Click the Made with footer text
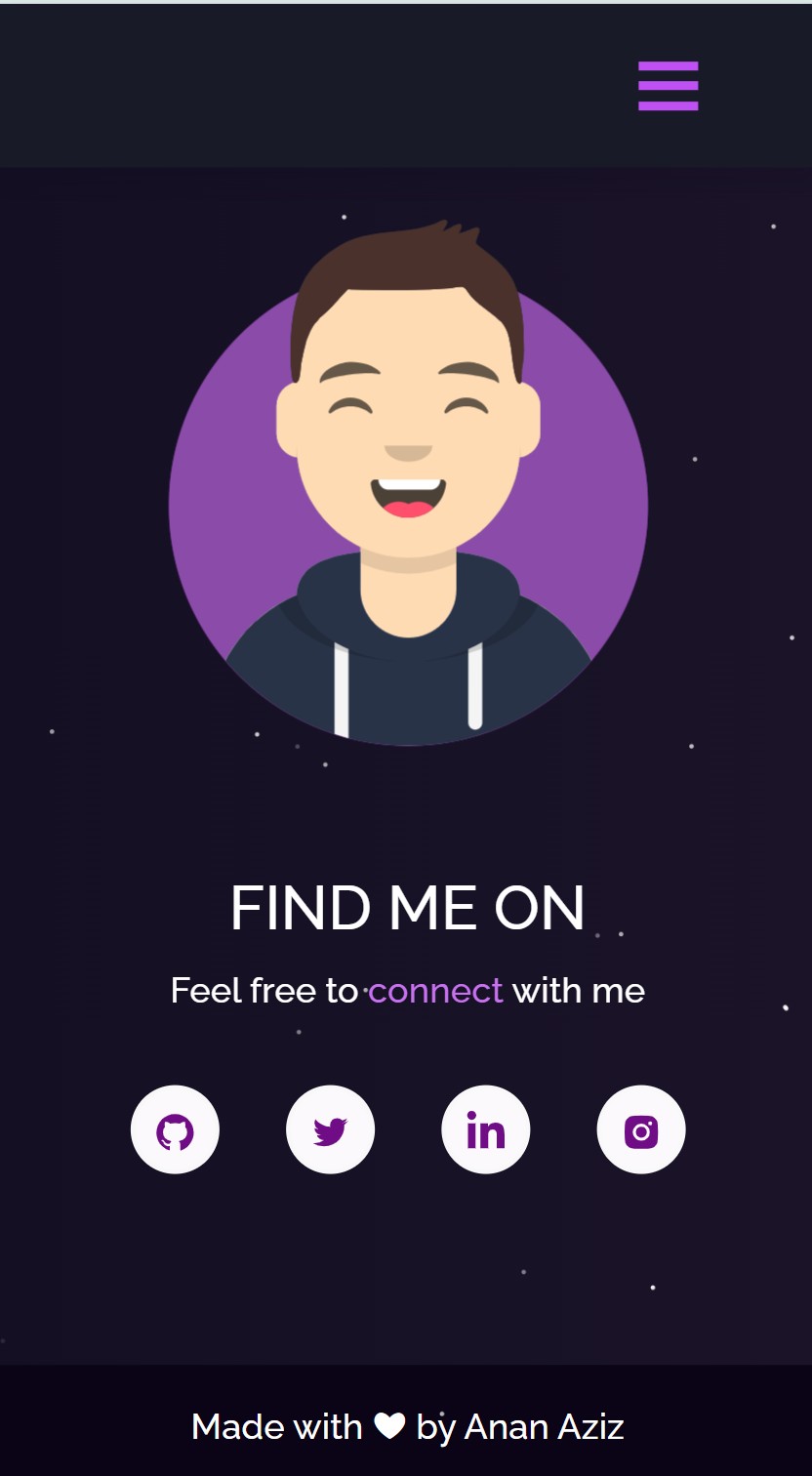The height and width of the screenshot is (1476, 812). (276, 1426)
